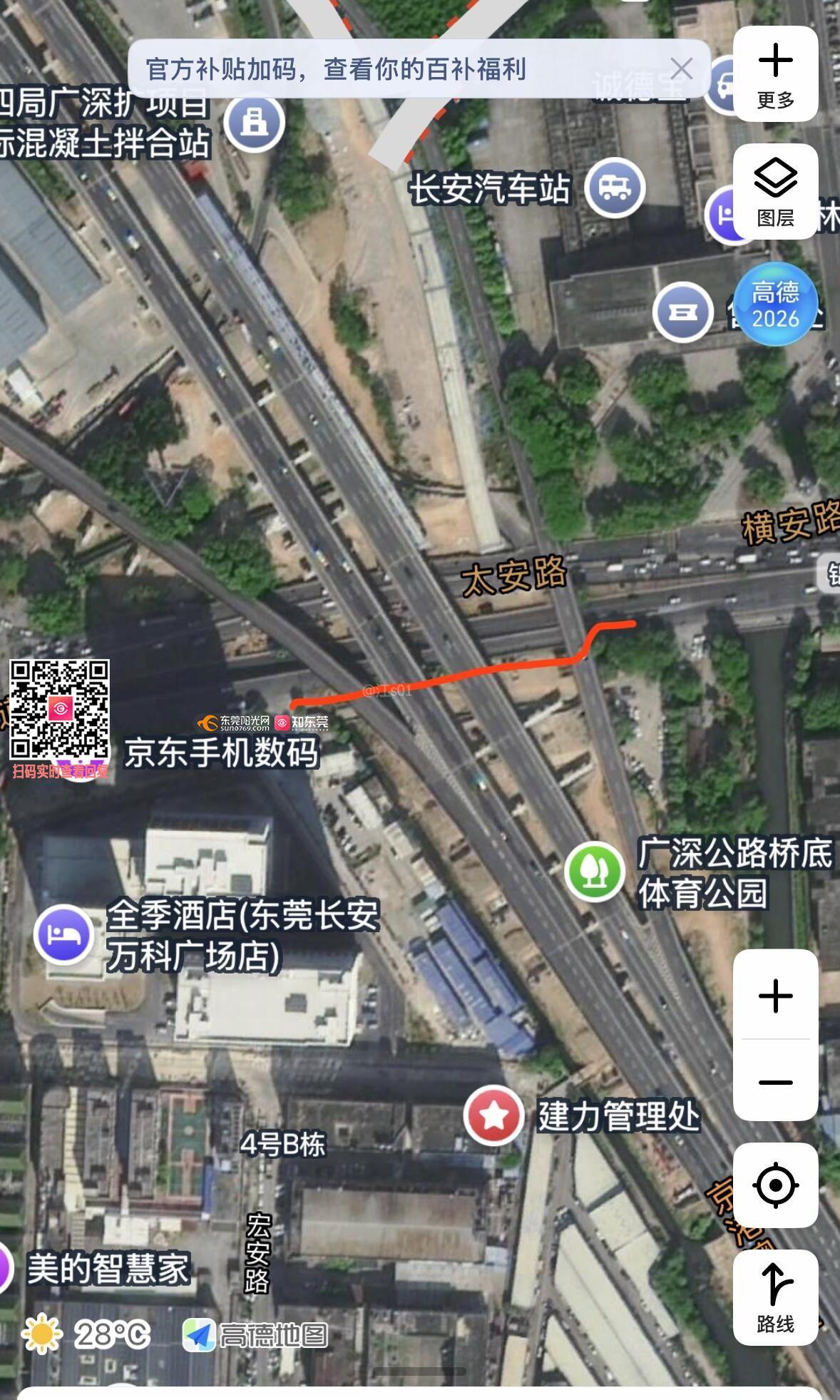Dismiss the 官方补贴加码 banner
The height and width of the screenshot is (1400, 840).
click(682, 69)
